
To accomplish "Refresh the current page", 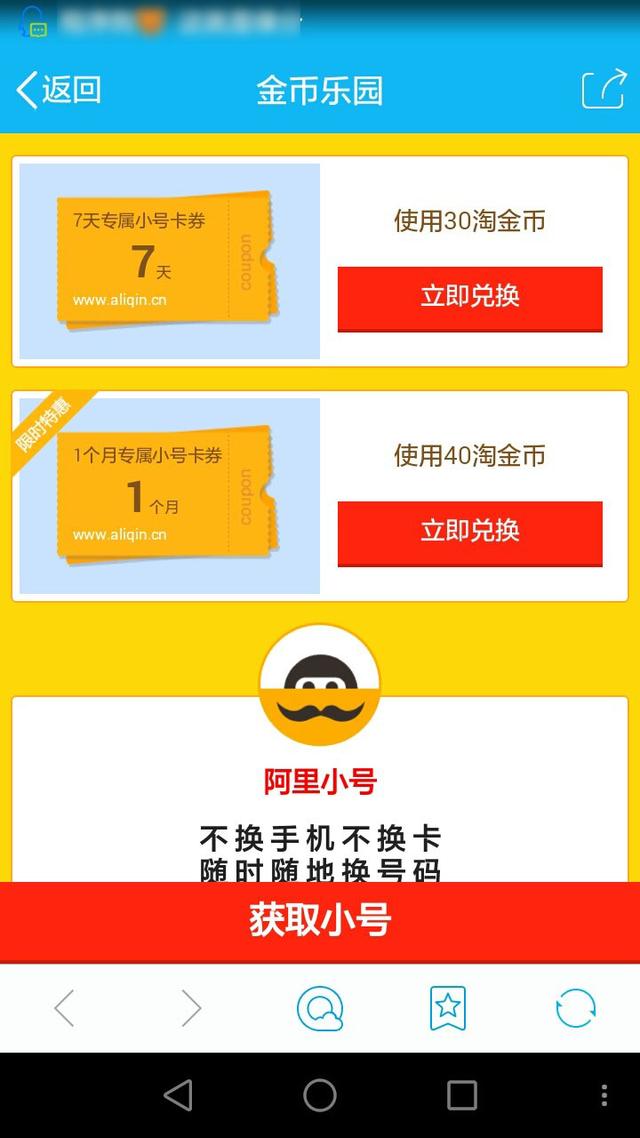I will [575, 1008].
